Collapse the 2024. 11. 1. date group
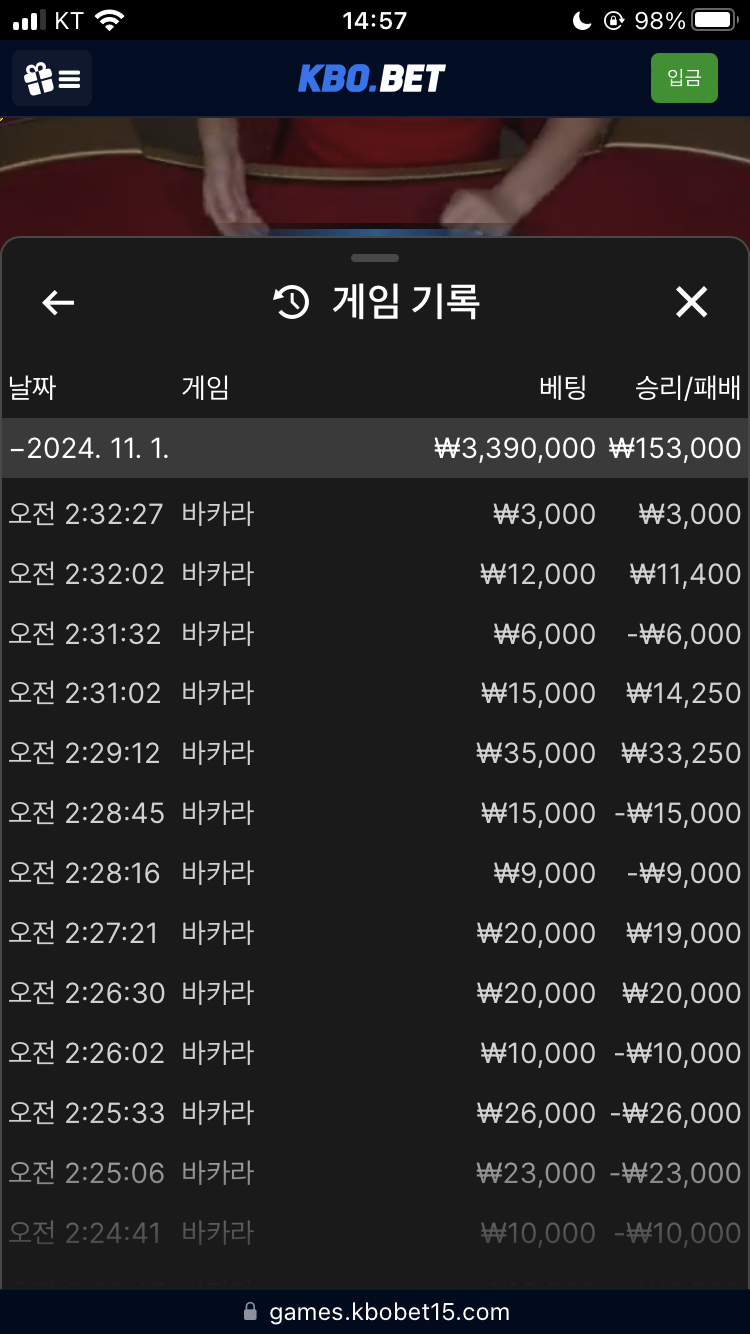Image resolution: width=750 pixels, height=1334 pixels. tap(375, 448)
